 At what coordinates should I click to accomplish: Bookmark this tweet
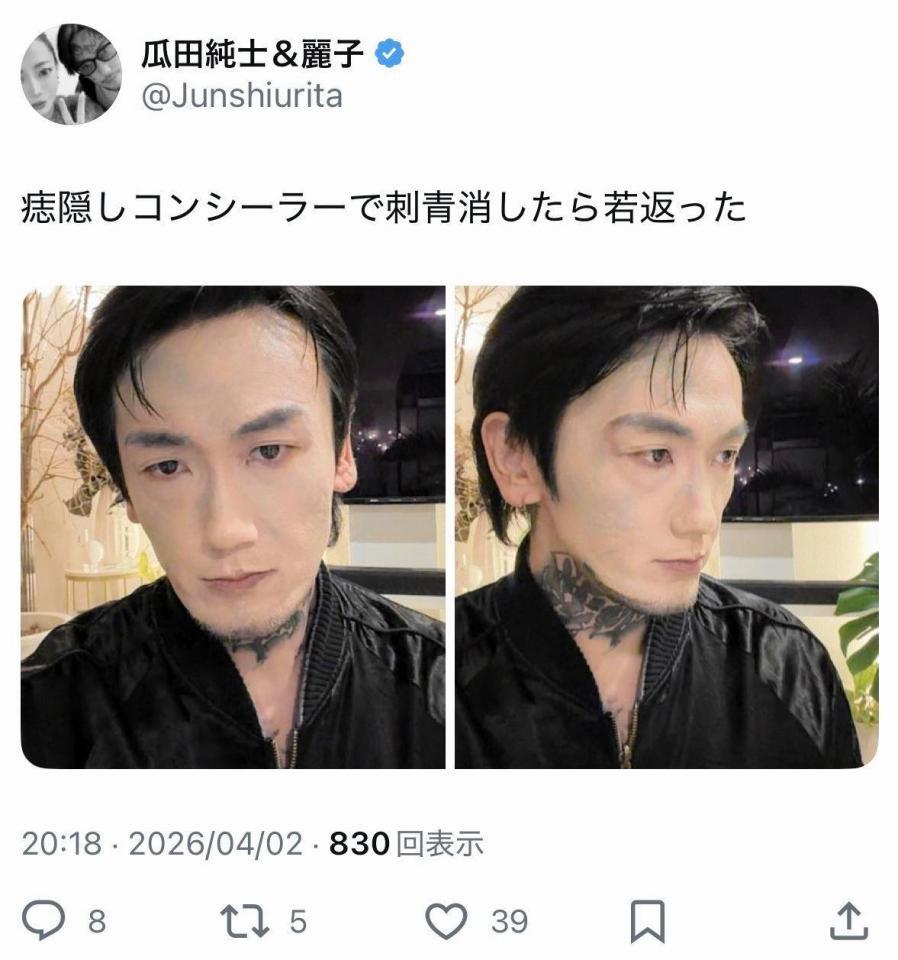click(x=648, y=921)
